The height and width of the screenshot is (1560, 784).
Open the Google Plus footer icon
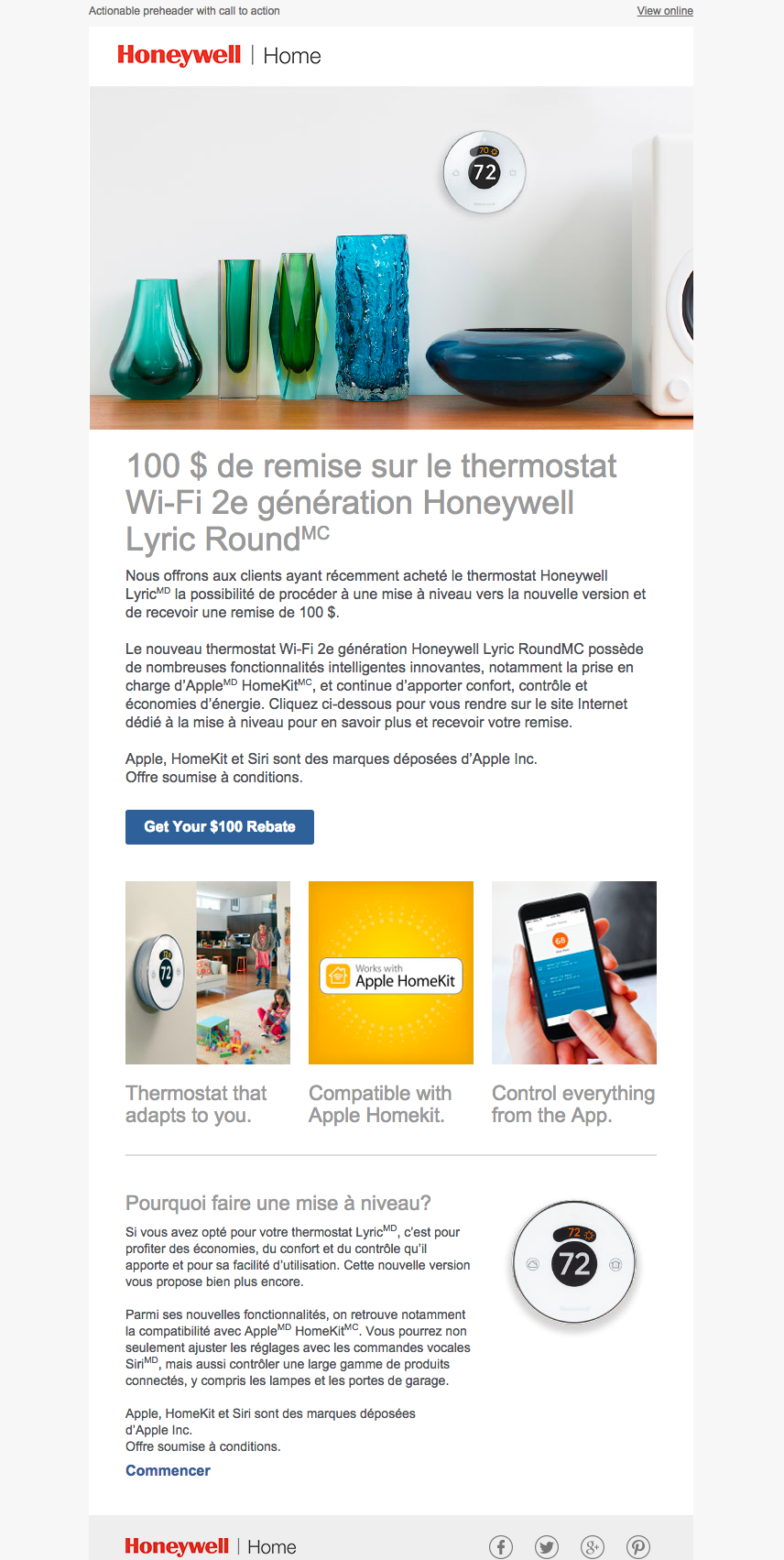point(593,1547)
